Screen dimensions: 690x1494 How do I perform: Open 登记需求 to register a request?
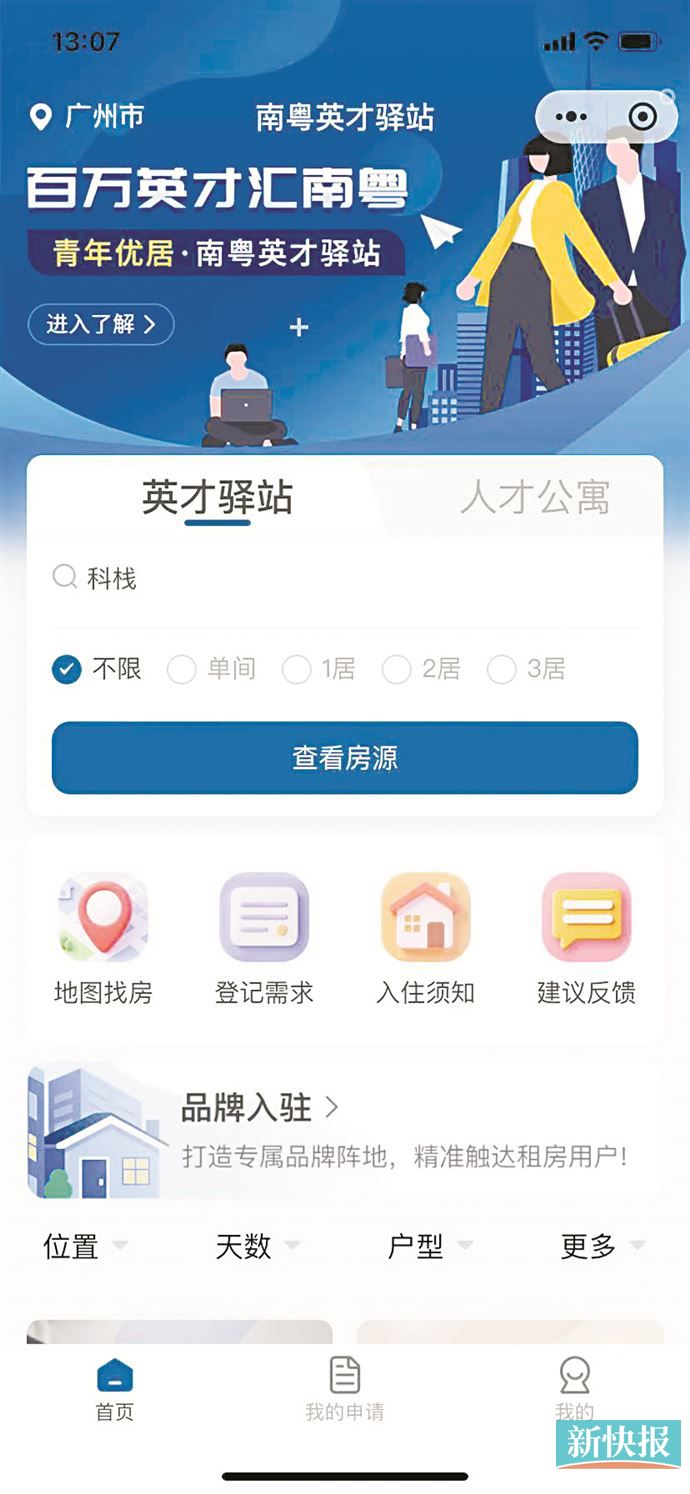264,937
